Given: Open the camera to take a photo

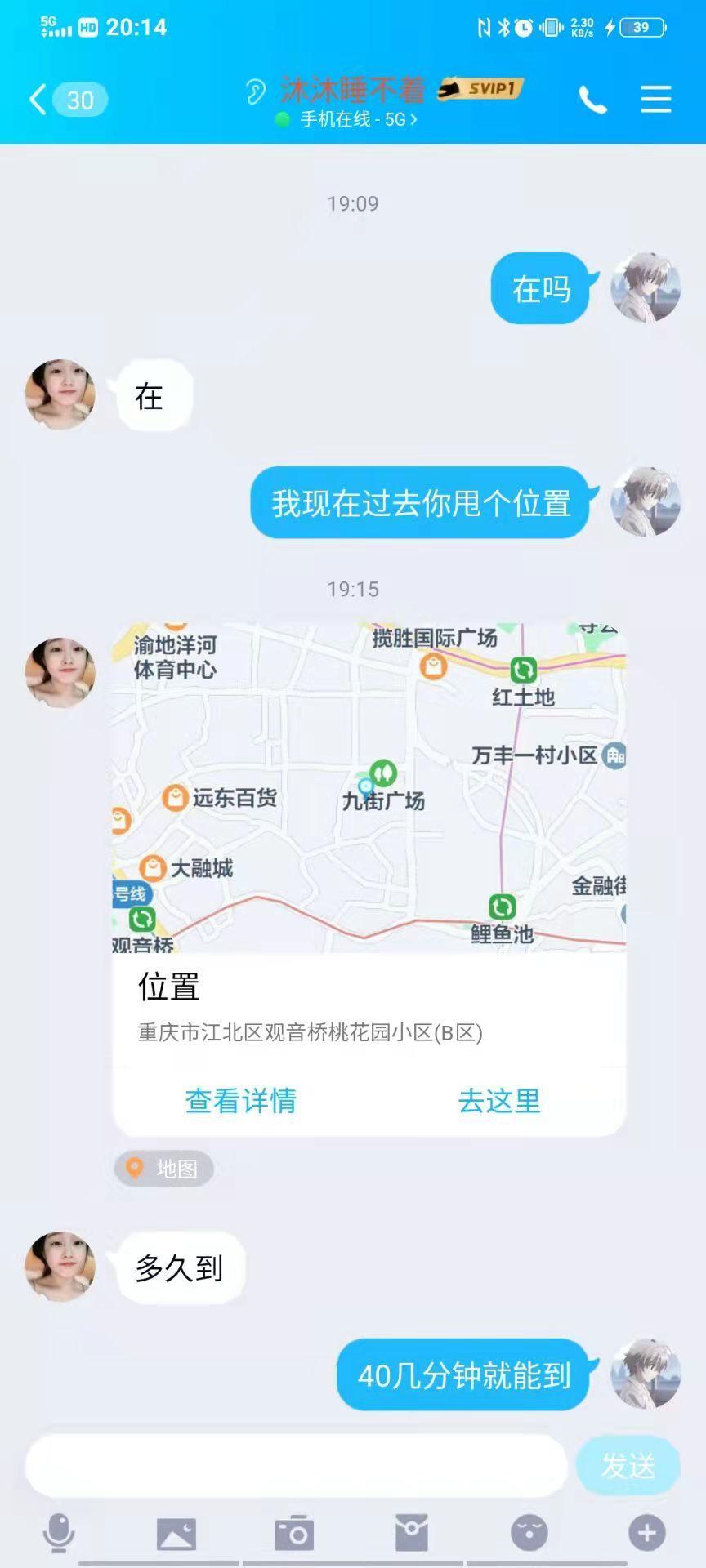Looking at the screenshot, I should [294, 1533].
